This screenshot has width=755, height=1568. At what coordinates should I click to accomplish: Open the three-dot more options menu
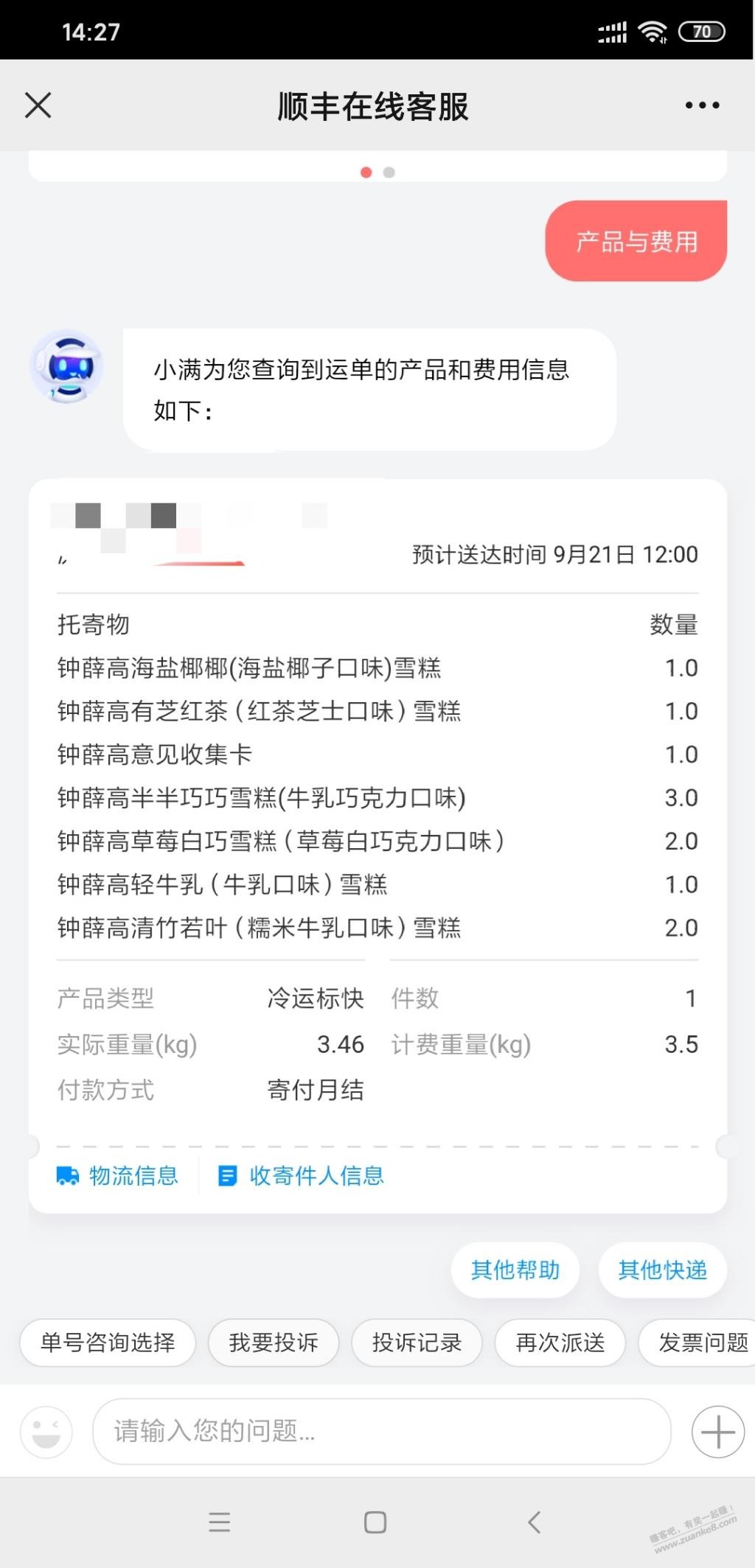coord(700,105)
